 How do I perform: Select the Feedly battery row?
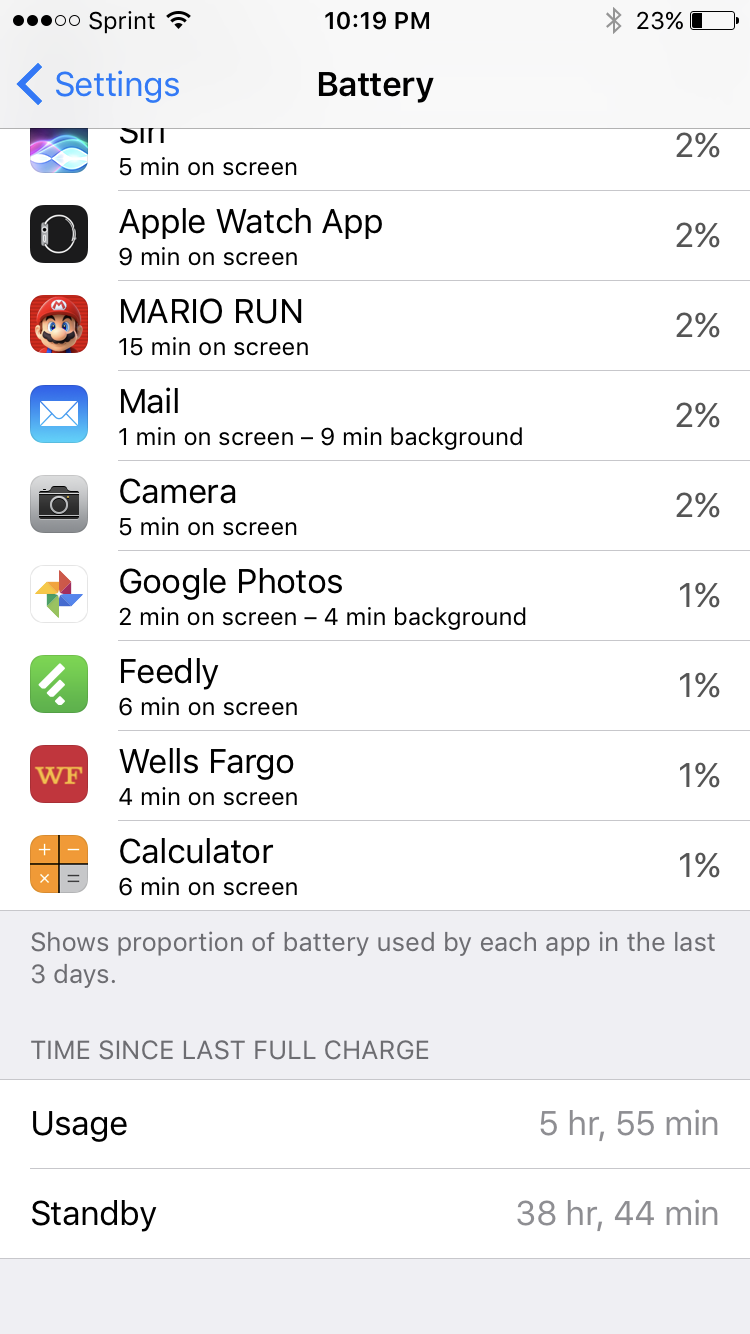[375, 686]
